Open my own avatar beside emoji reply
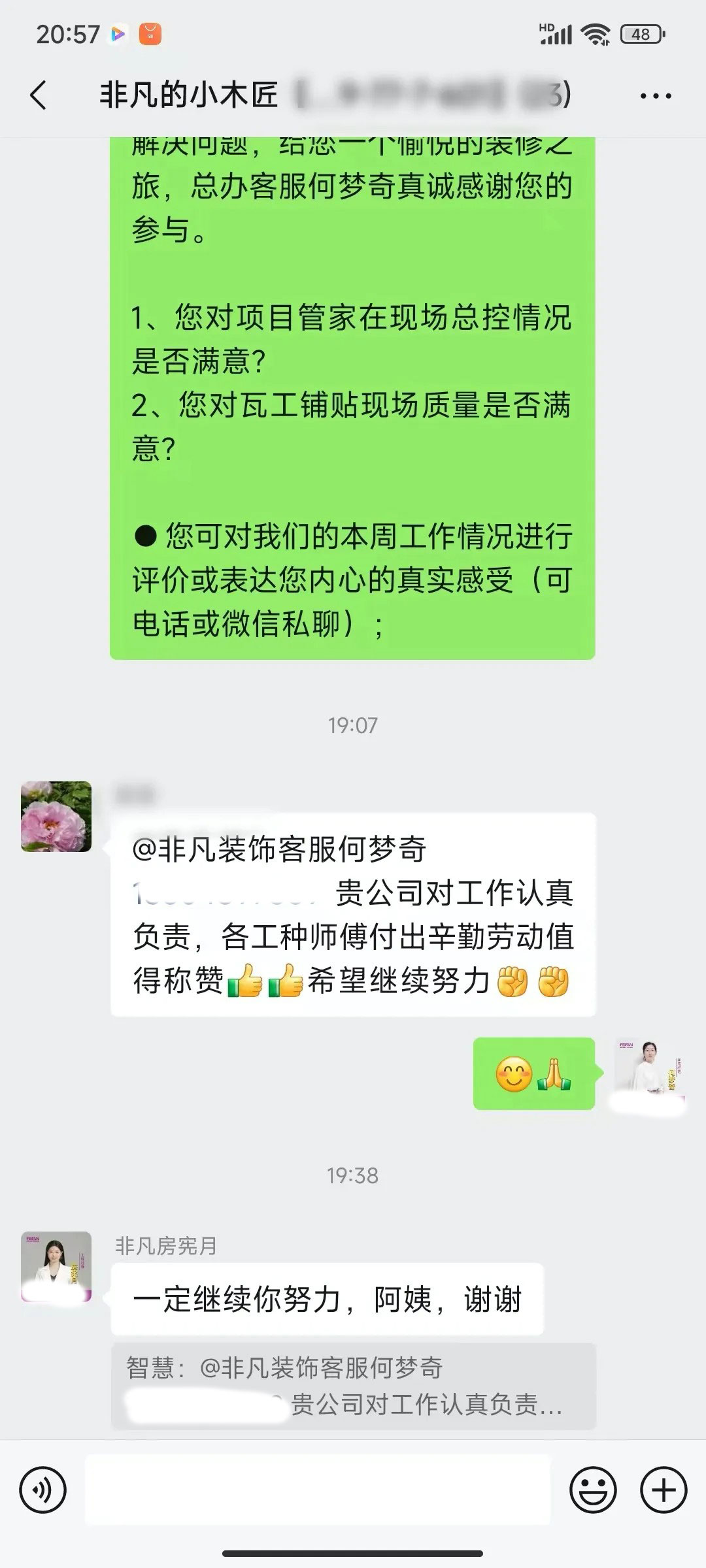Viewport: 706px width, 1568px height. click(x=649, y=1073)
